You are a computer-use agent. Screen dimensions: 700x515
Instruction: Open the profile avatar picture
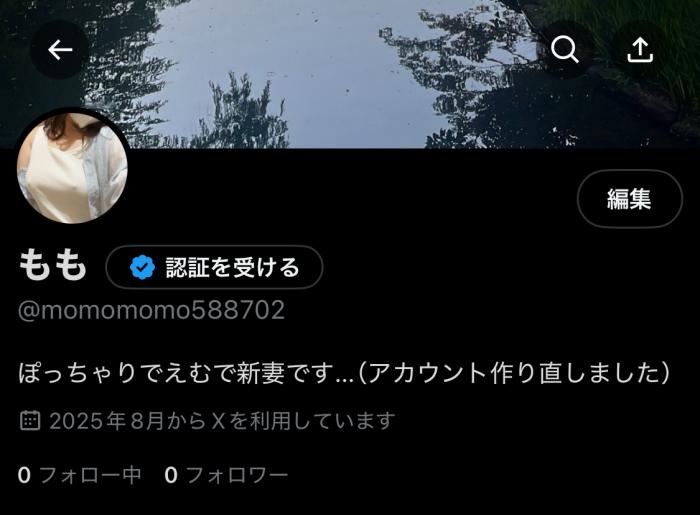pyautogui.click(x=72, y=167)
